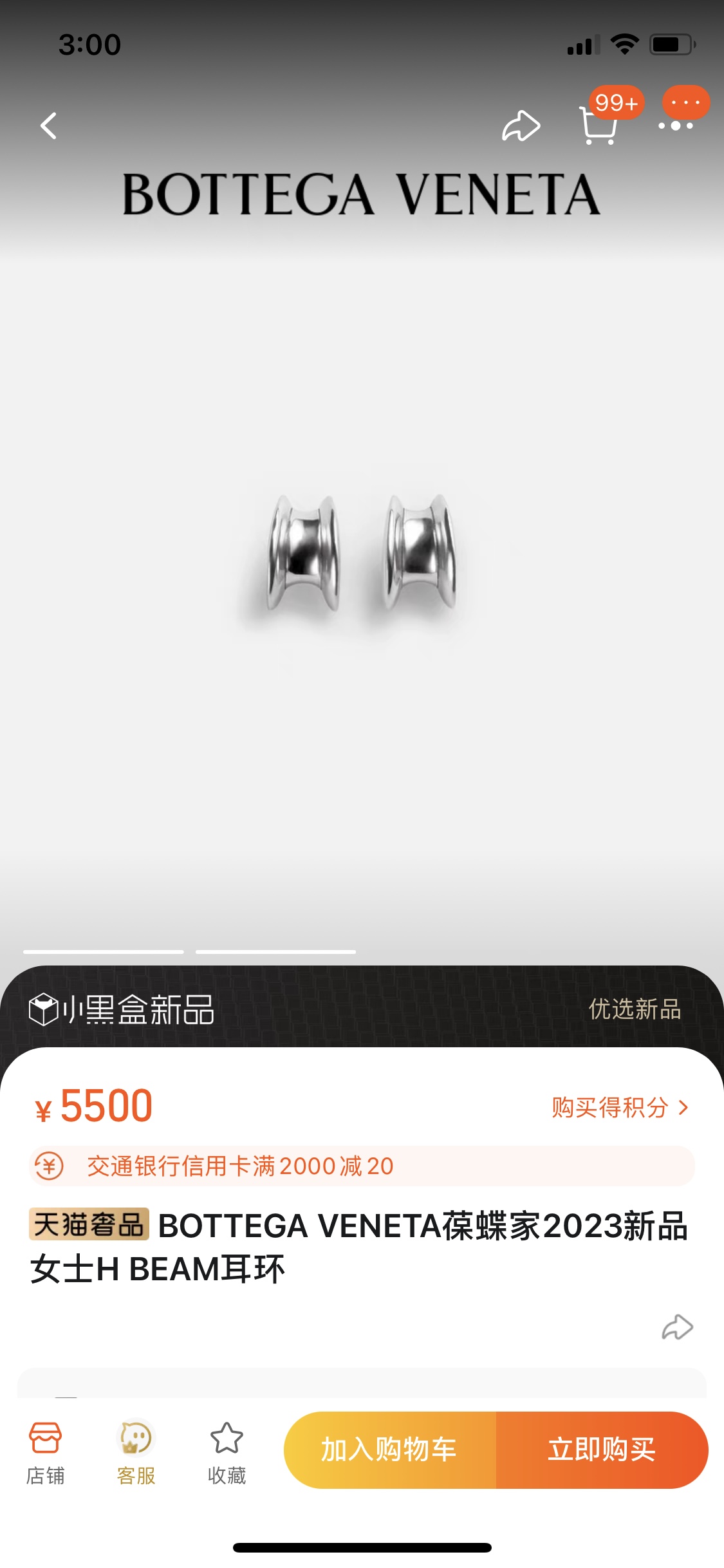Share this product from the top bar

[520, 126]
